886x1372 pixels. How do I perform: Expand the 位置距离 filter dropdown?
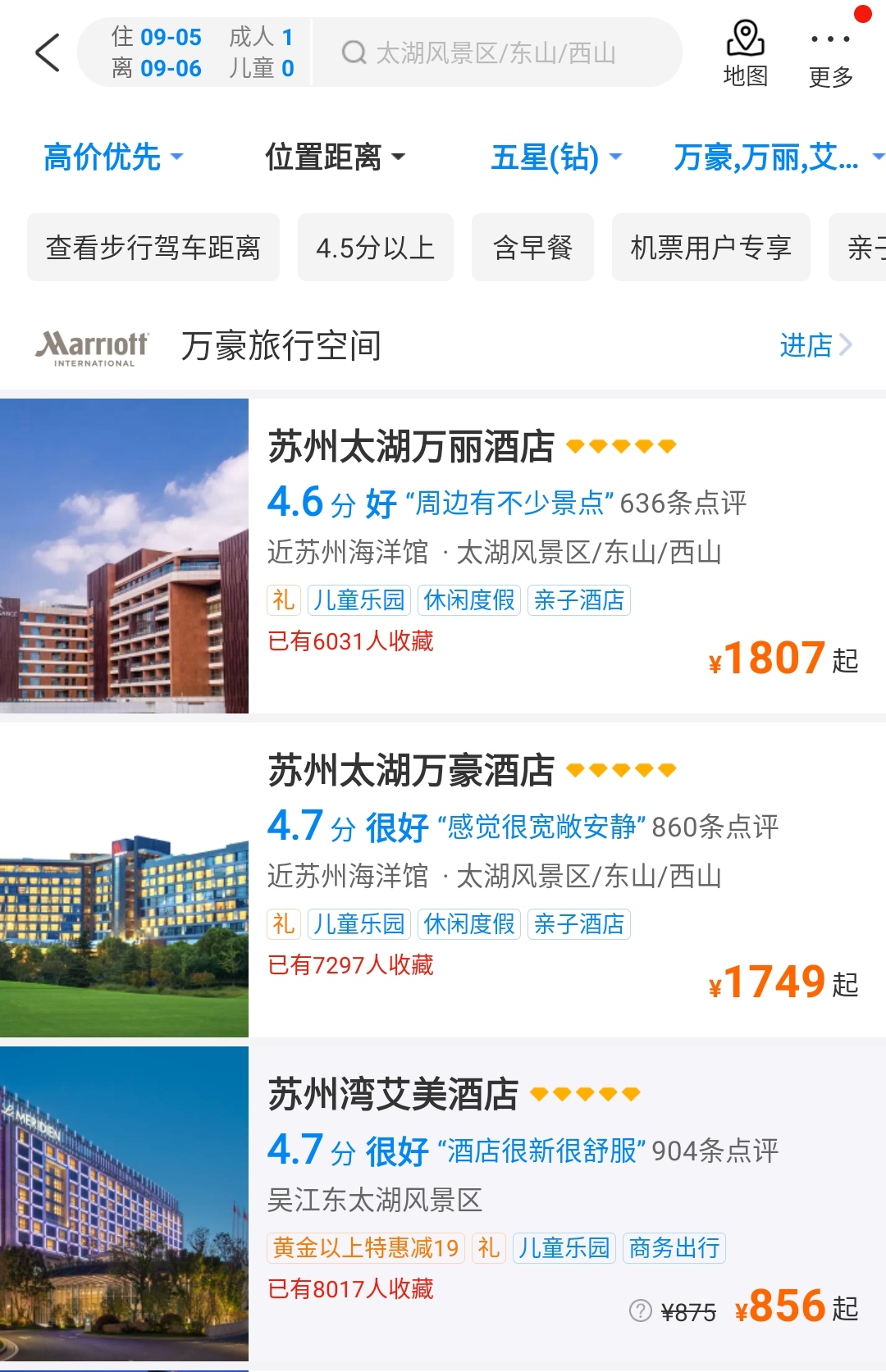pyautogui.click(x=335, y=157)
